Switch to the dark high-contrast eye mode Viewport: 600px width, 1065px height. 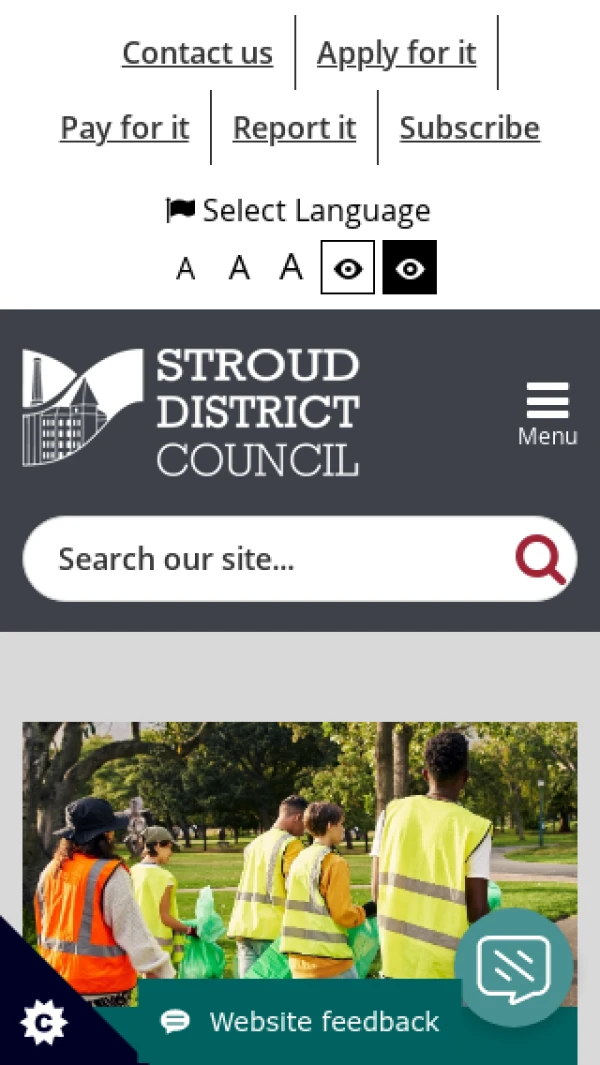(x=409, y=268)
